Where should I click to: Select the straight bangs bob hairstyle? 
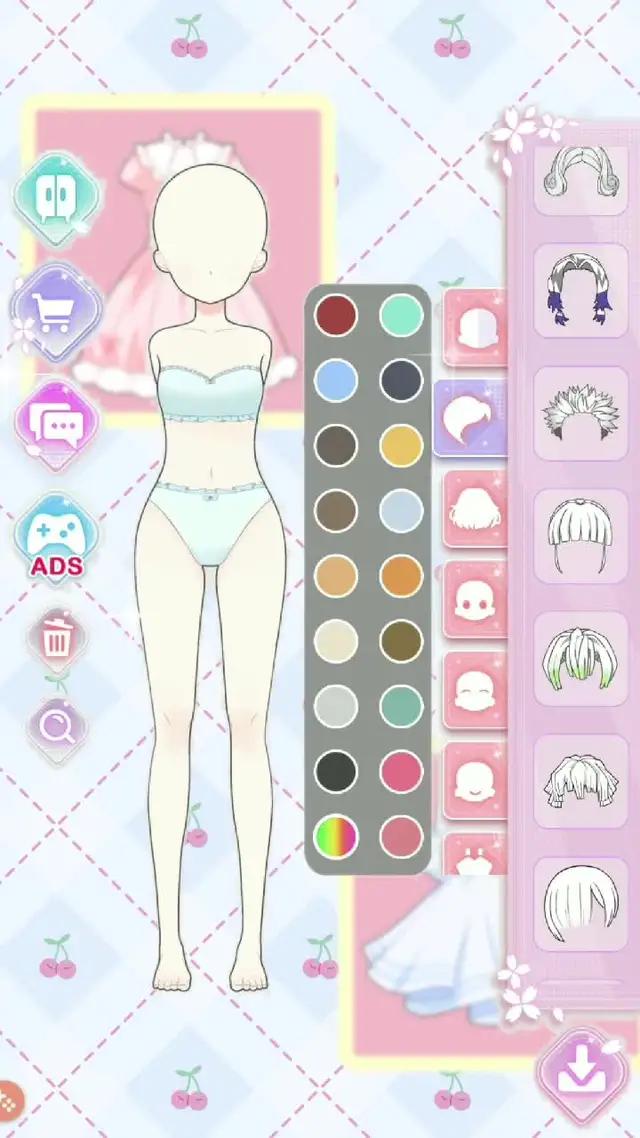[x=580, y=536]
